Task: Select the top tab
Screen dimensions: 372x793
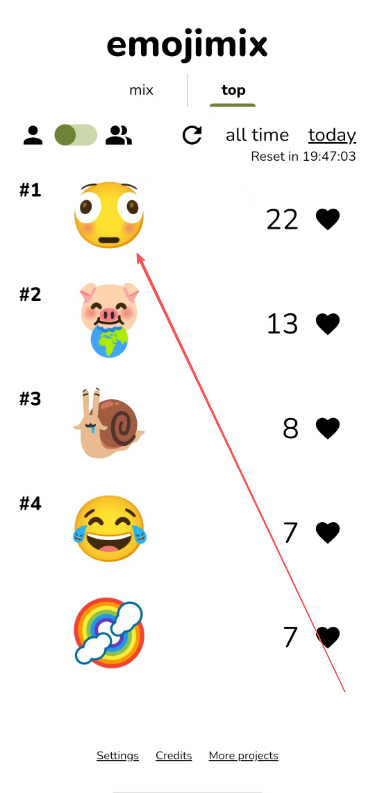Action: tap(233, 91)
